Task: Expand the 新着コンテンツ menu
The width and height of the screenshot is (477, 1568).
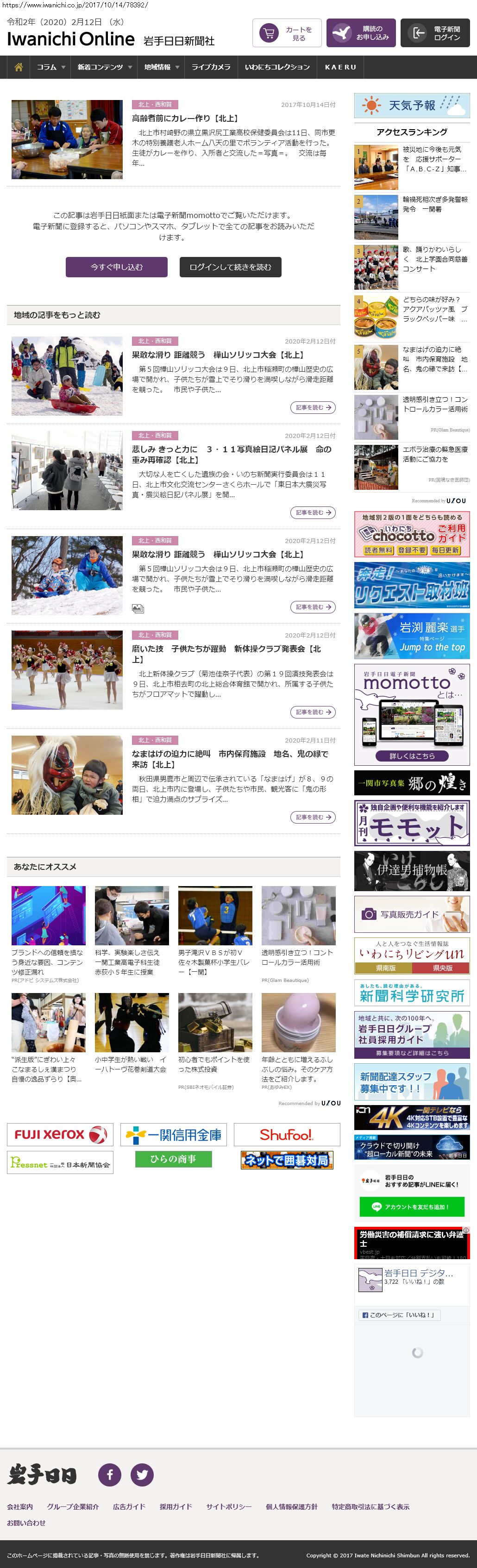Action: (x=104, y=67)
